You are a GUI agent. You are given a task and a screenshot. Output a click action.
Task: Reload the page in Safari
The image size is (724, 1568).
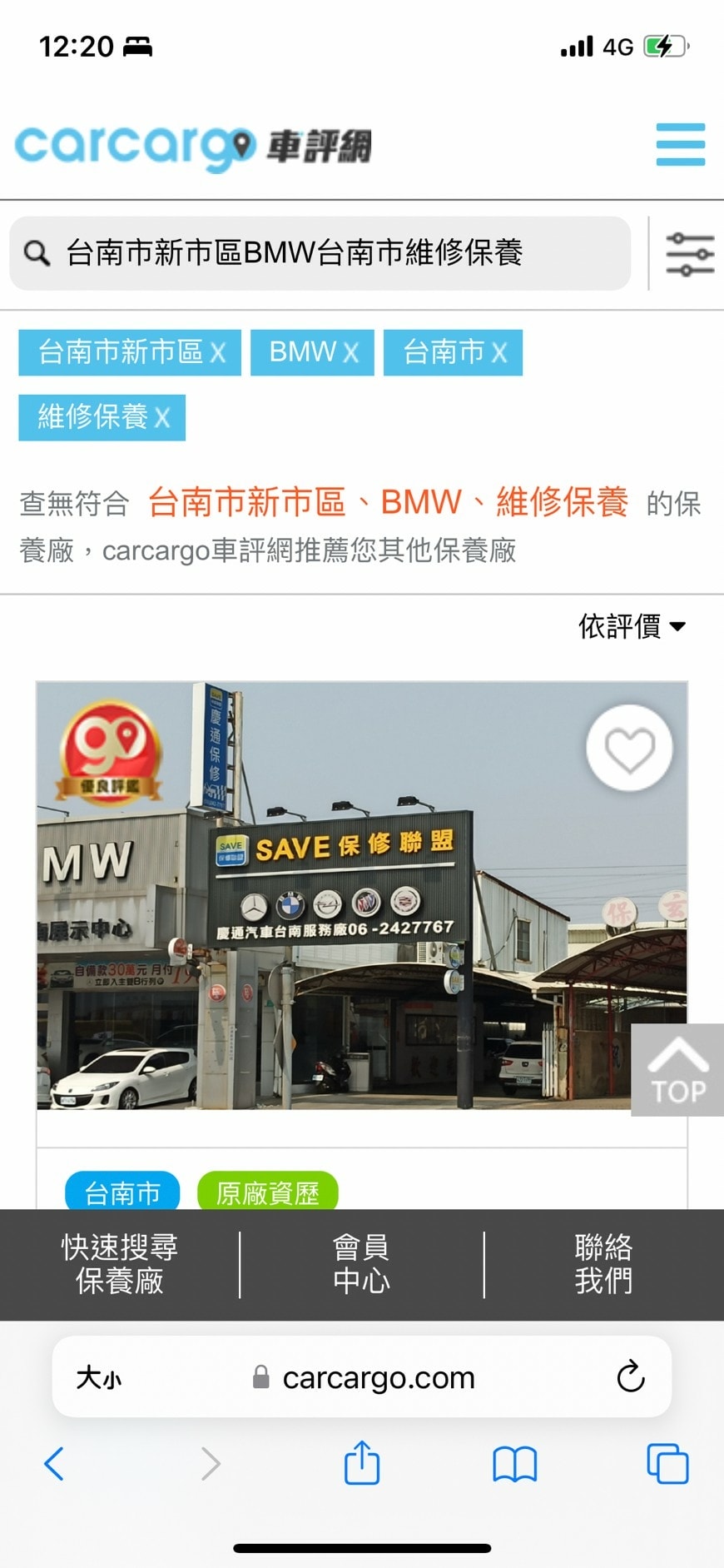[x=630, y=1376]
